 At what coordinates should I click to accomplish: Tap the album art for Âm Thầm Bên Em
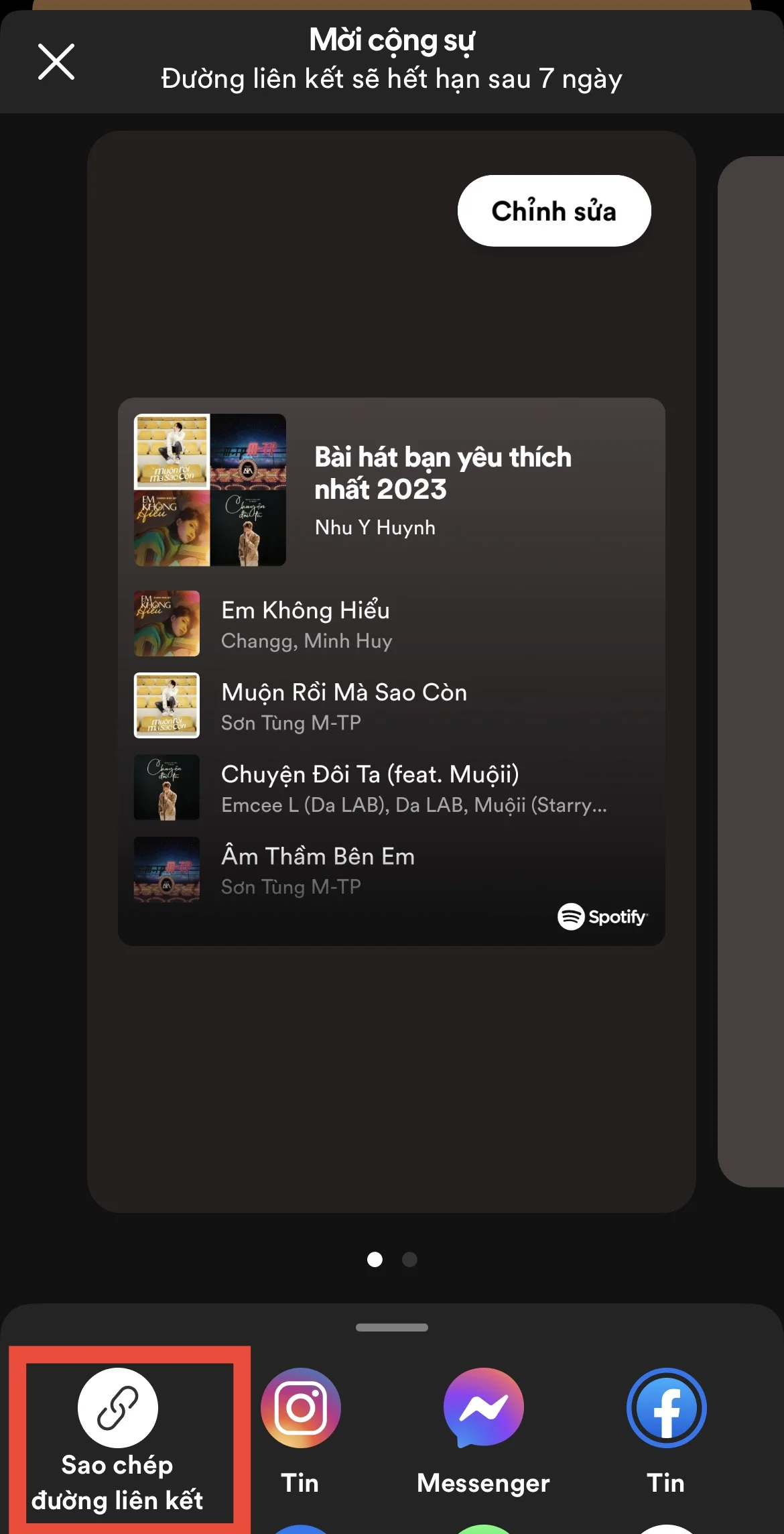click(166, 870)
